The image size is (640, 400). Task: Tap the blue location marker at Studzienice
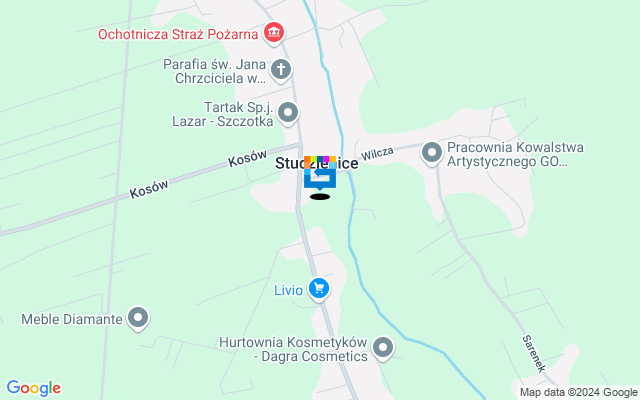coord(320,175)
